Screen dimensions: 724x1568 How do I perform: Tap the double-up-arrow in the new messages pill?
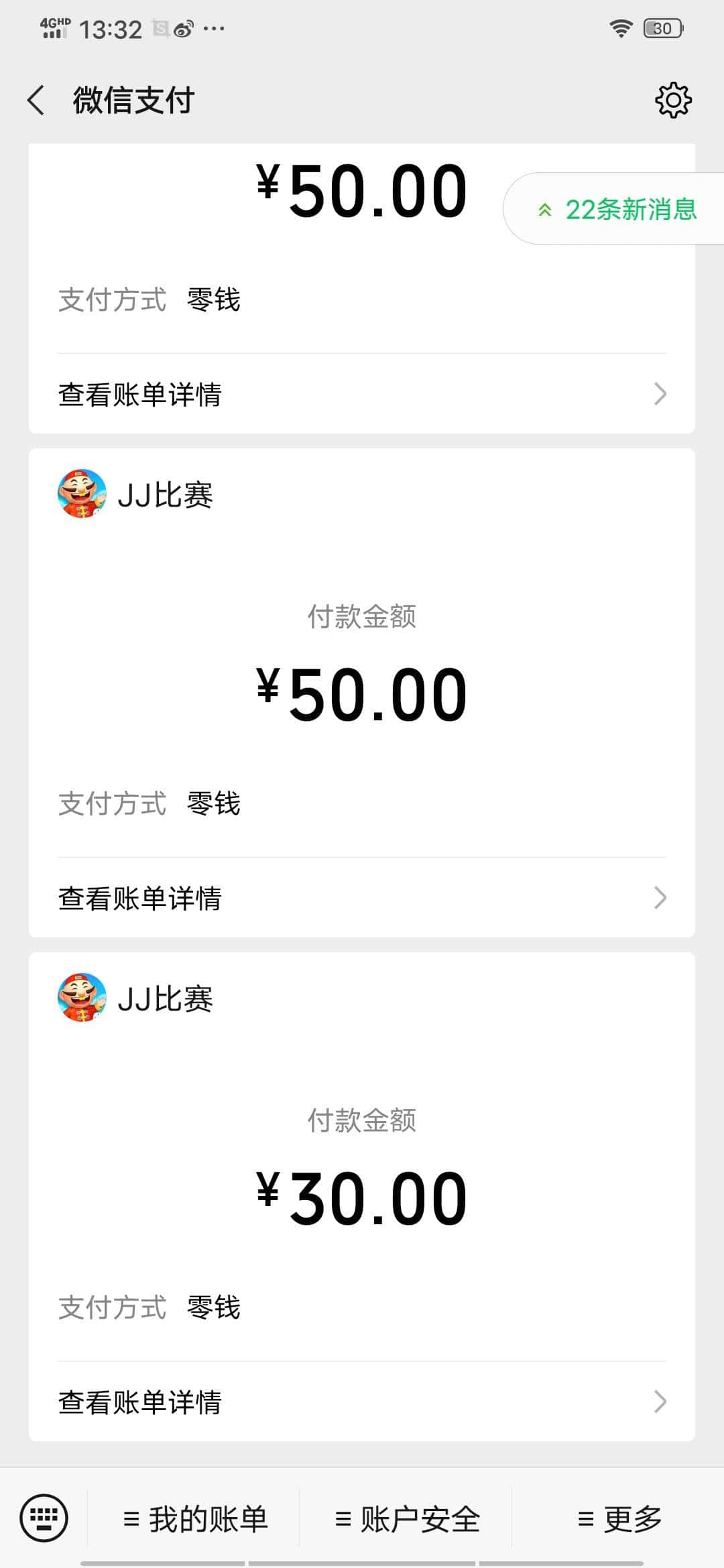[x=544, y=209]
